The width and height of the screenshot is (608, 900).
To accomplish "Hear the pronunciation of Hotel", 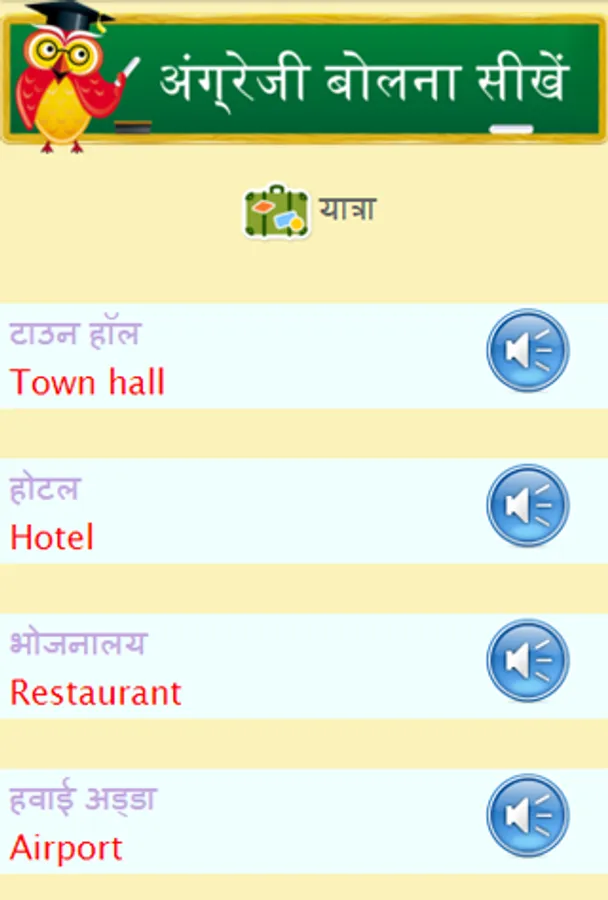I will pyautogui.click(x=527, y=506).
